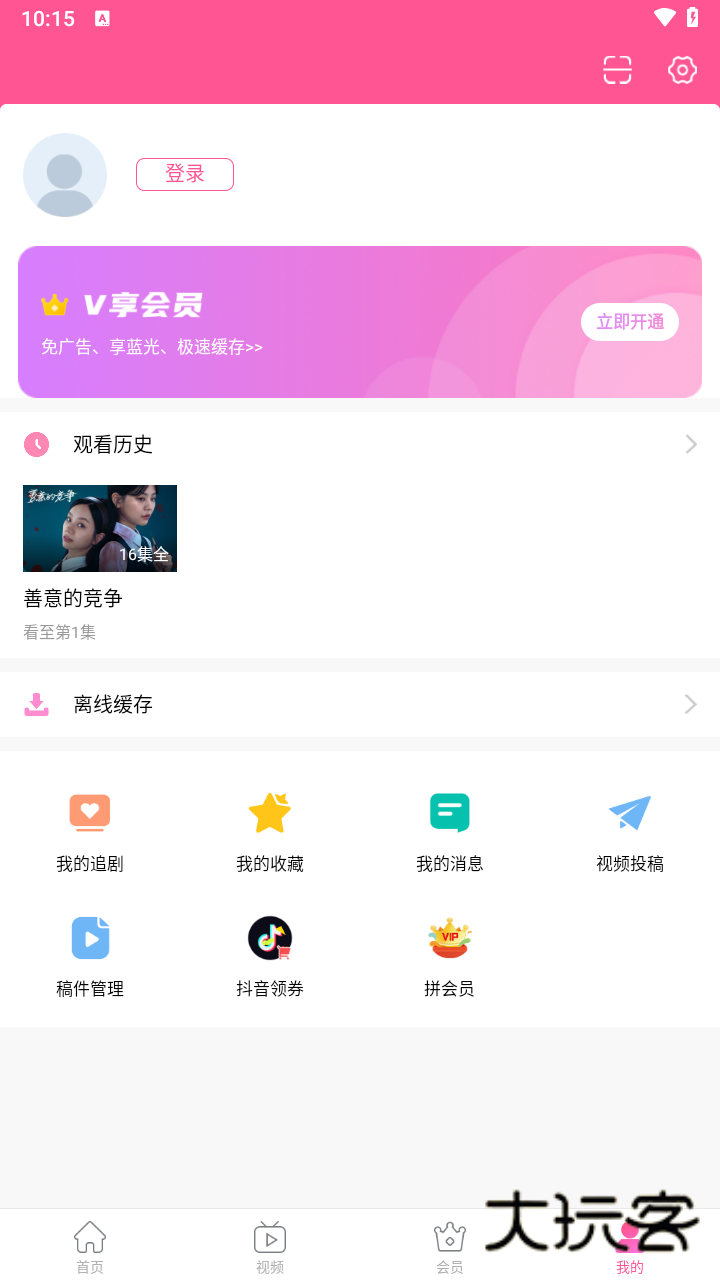Open the QR scan icon

(x=617, y=70)
